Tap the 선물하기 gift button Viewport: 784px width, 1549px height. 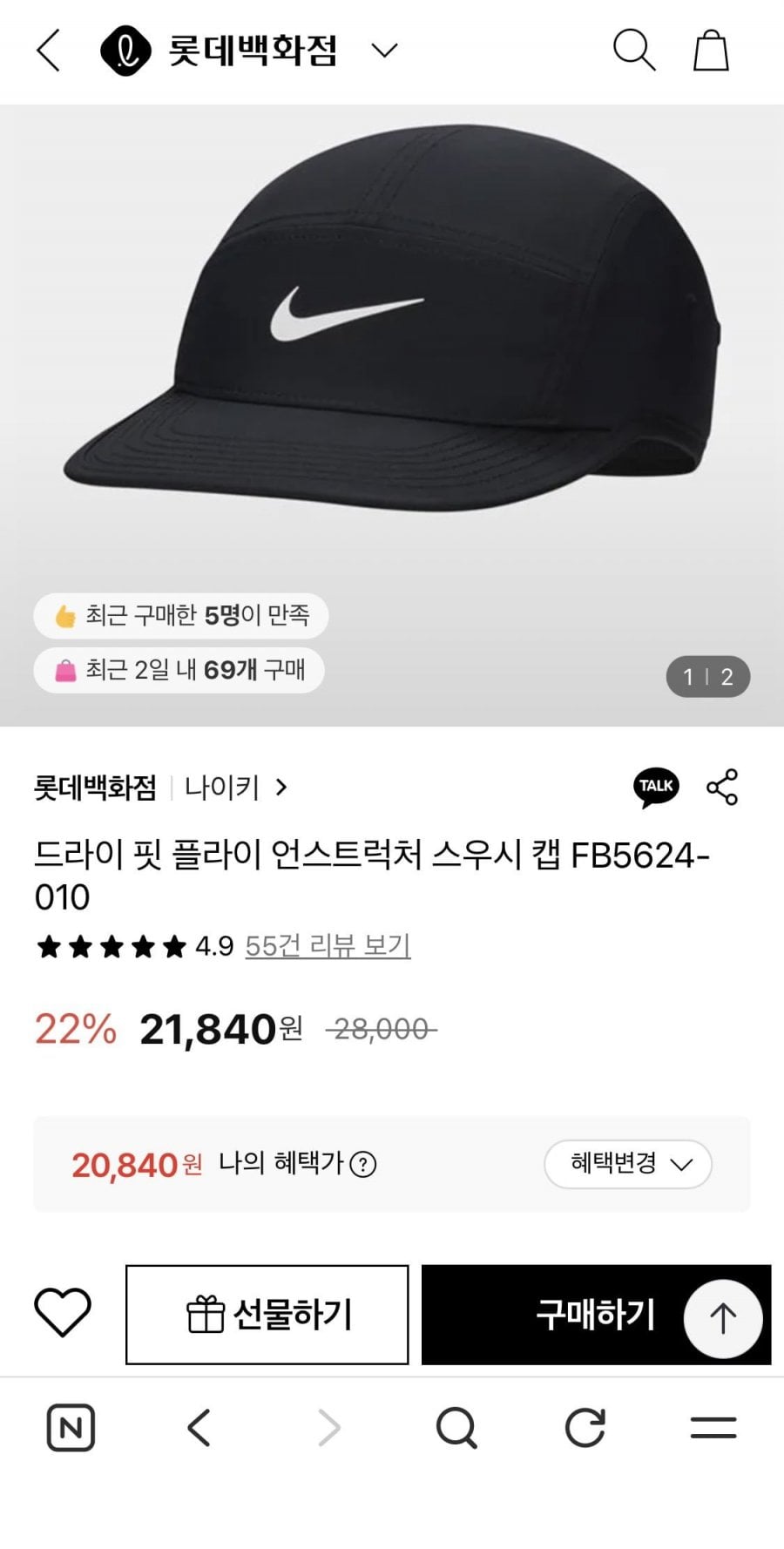click(x=267, y=1315)
